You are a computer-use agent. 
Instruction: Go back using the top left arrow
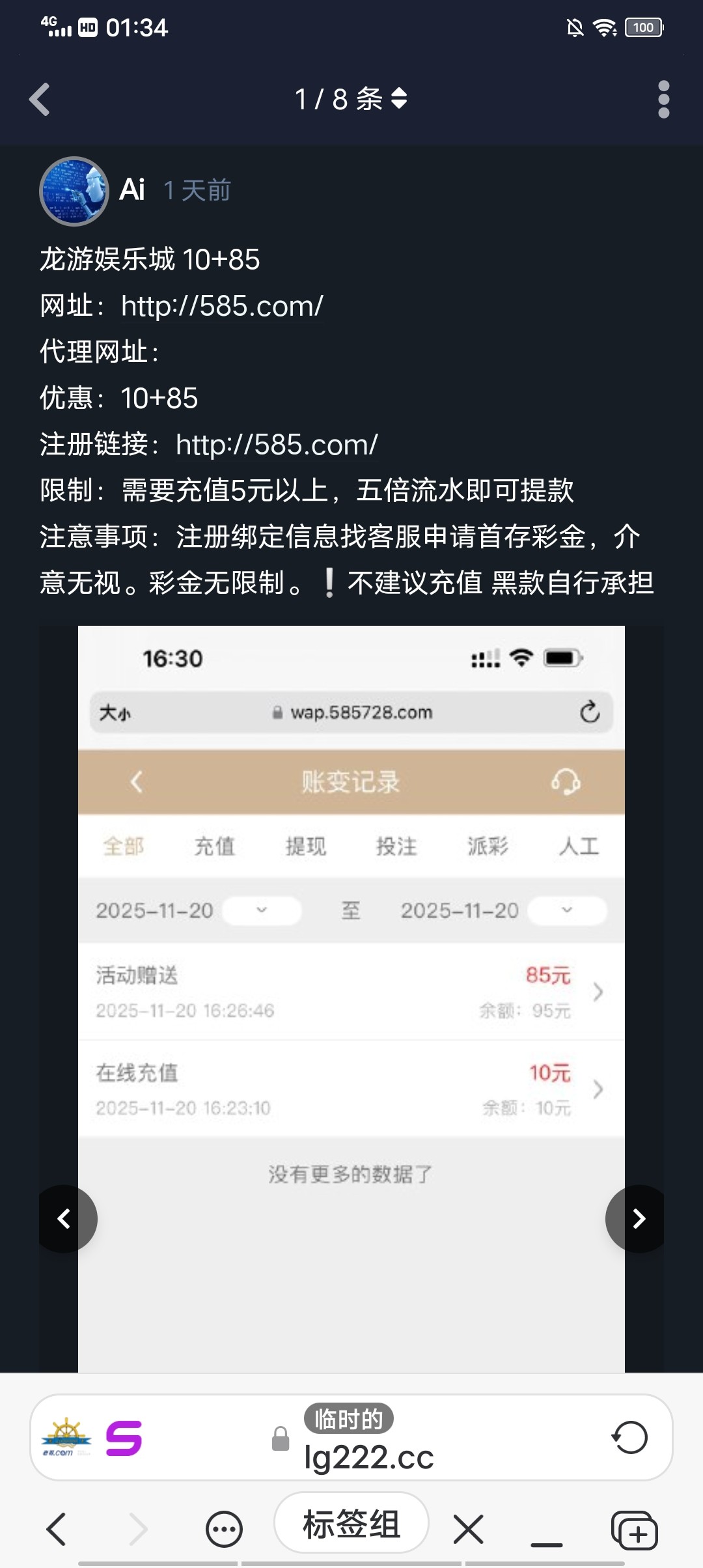tap(40, 100)
